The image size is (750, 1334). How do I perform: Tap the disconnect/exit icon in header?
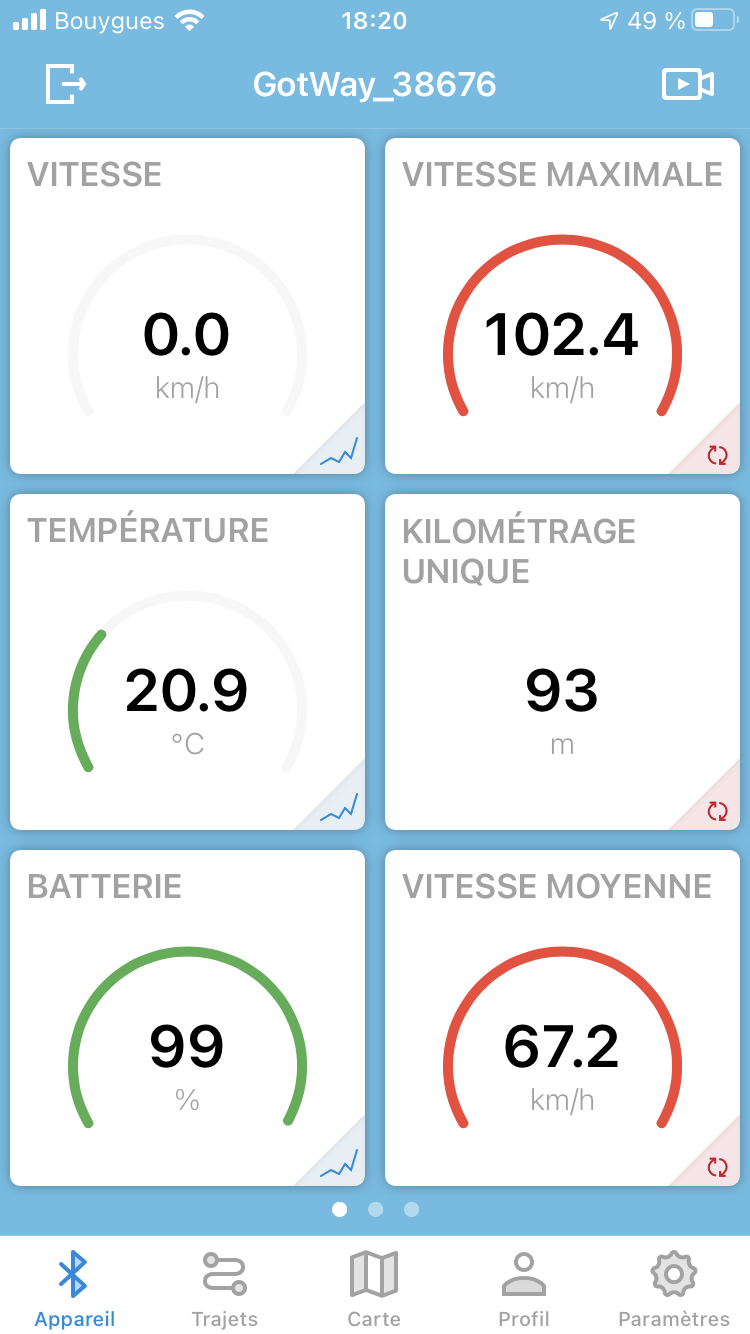pyautogui.click(x=66, y=84)
